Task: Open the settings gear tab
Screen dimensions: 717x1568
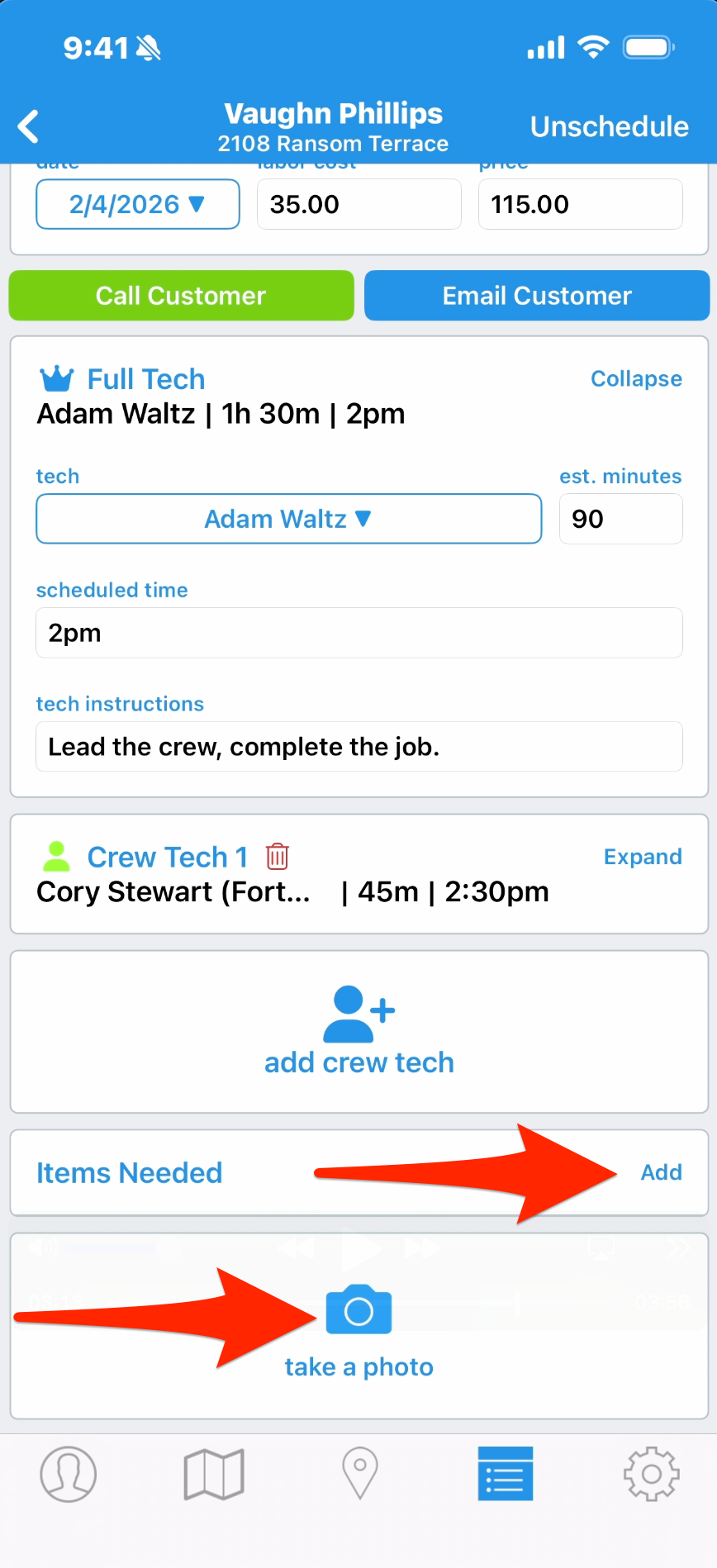Action: click(651, 1475)
